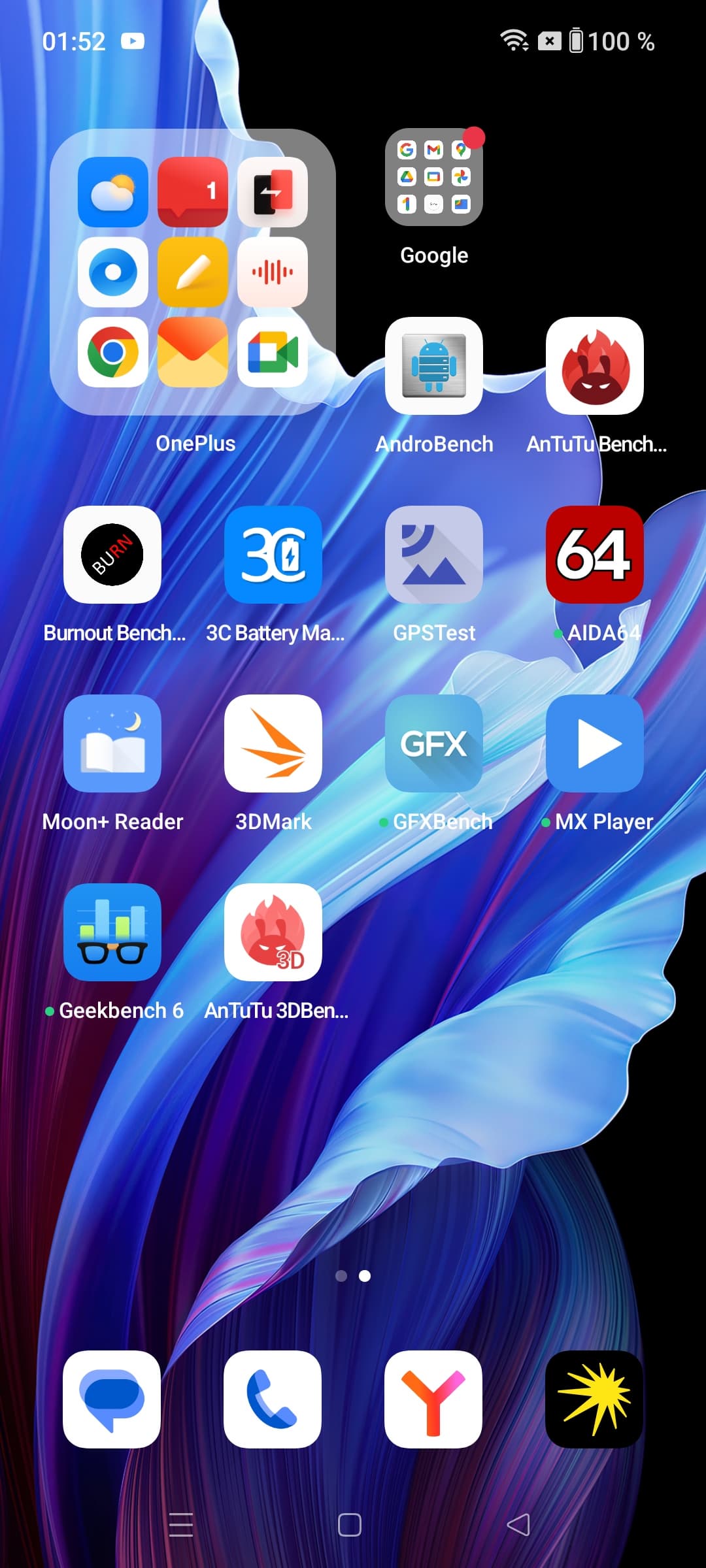Open the Phone dialer in the dock
Screen dimensions: 706x1568
pyautogui.click(x=273, y=1399)
